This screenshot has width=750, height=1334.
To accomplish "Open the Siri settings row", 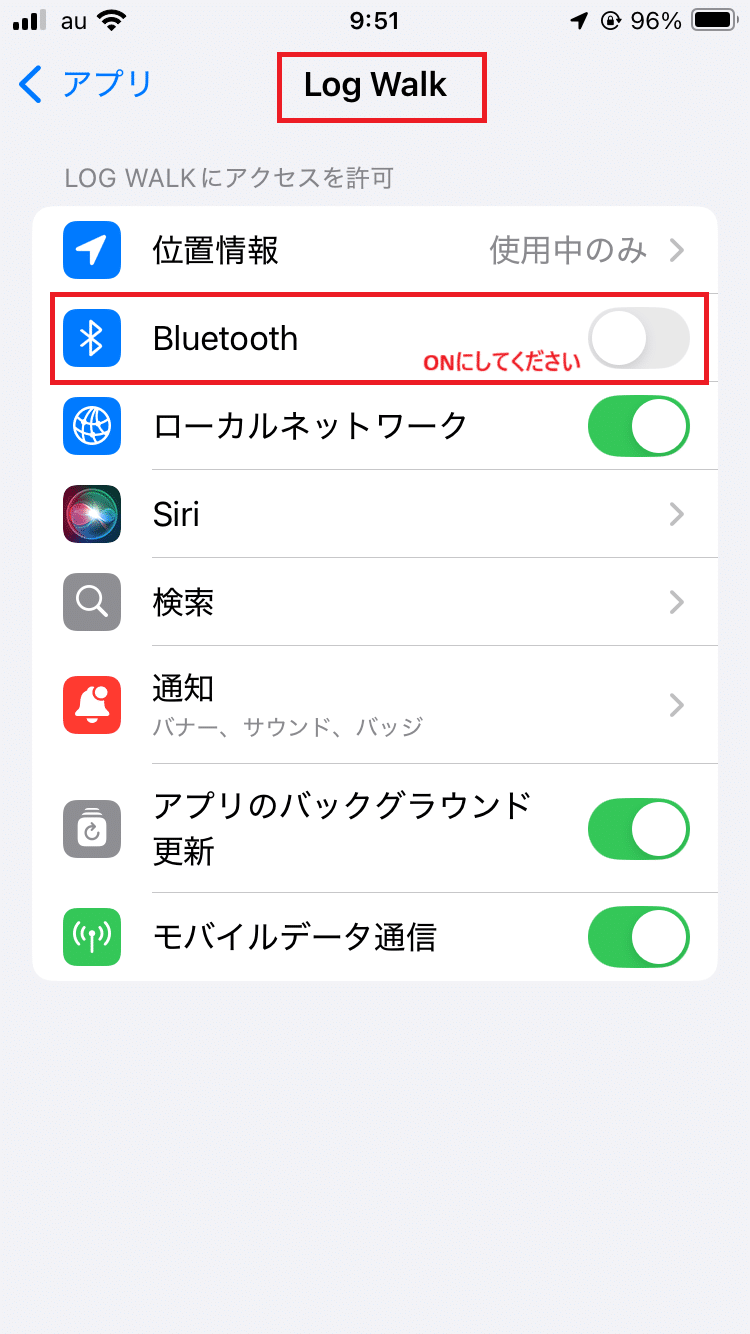I will (x=375, y=514).
